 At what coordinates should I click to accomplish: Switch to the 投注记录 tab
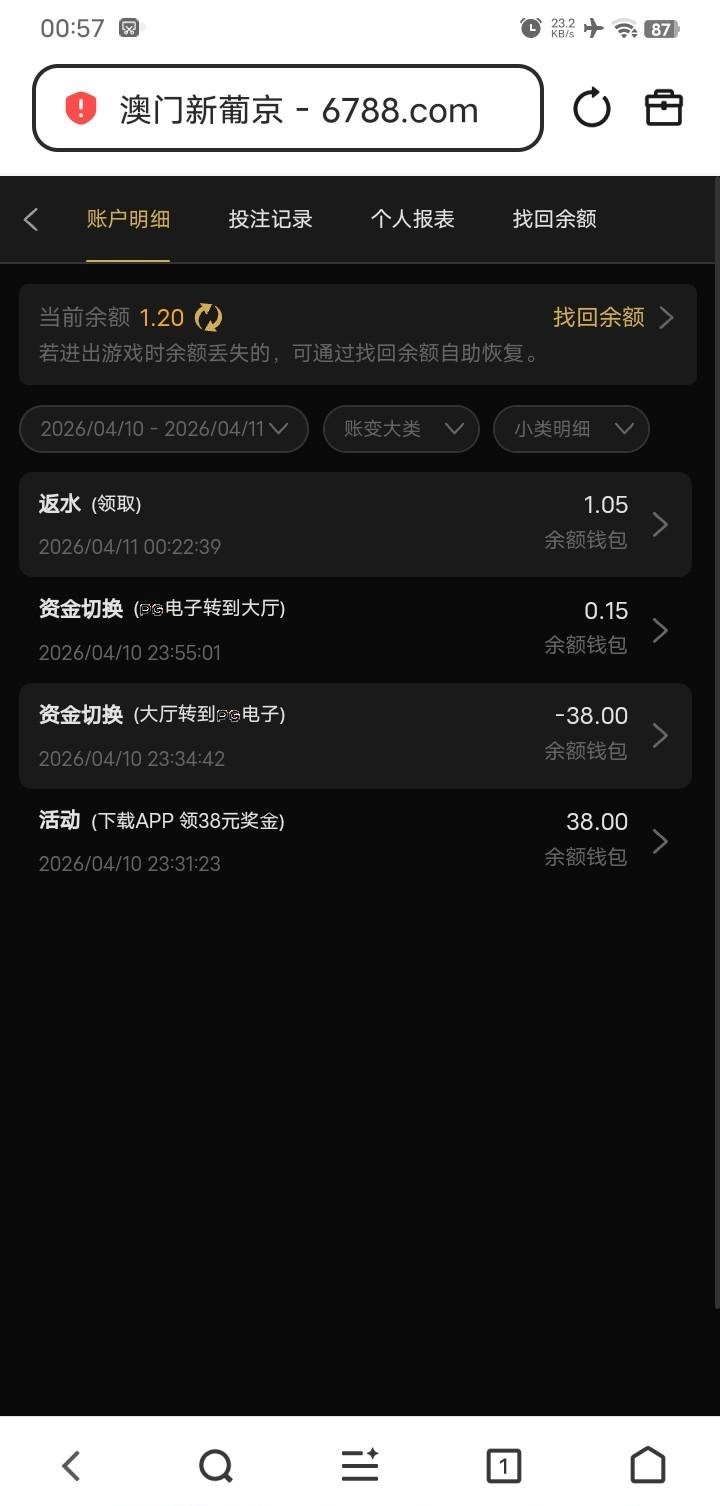[270, 219]
